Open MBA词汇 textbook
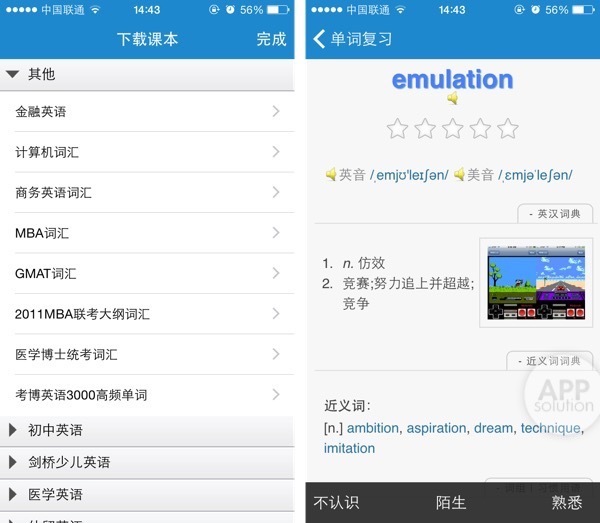This screenshot has width=600, height=523. tap(146, 233)
